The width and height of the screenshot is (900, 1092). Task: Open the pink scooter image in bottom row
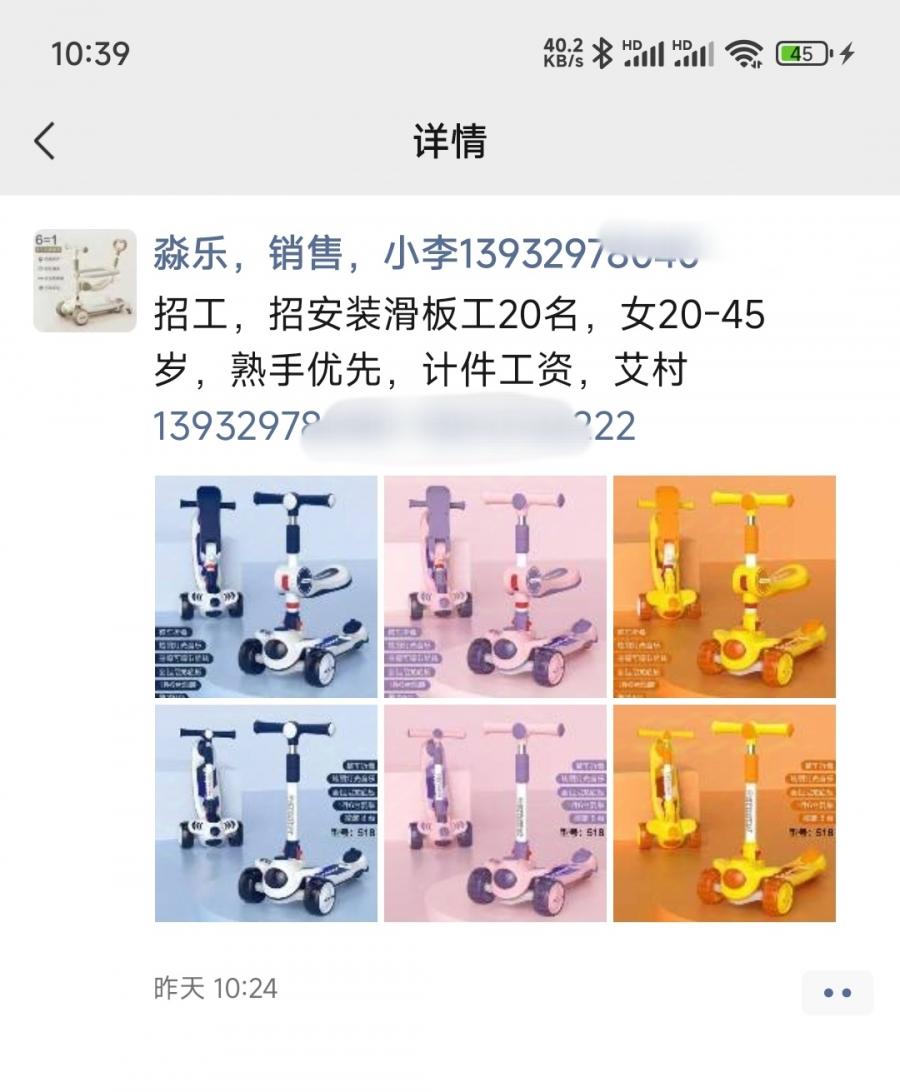[495, 813]
